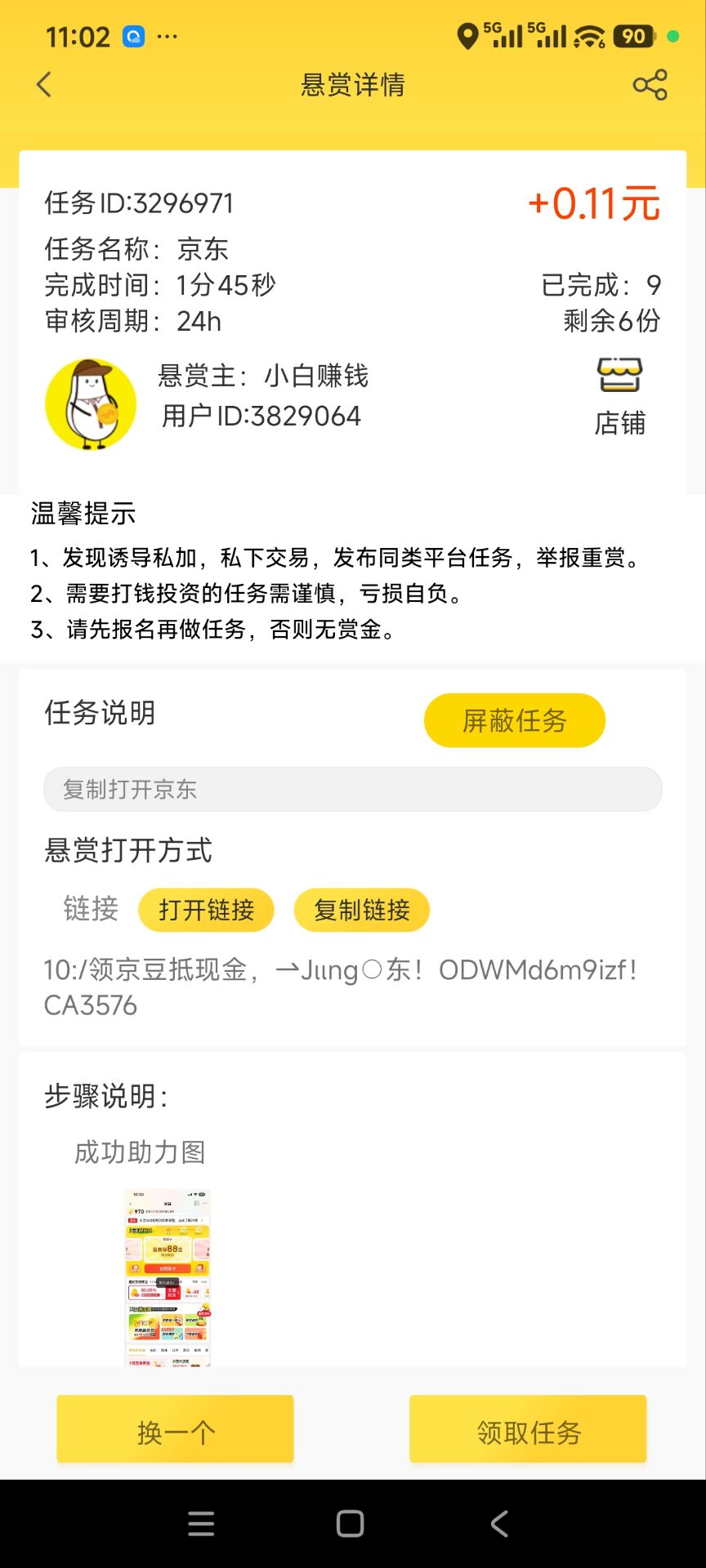Tap 领取任务 to claim the task

point(528,1431)
